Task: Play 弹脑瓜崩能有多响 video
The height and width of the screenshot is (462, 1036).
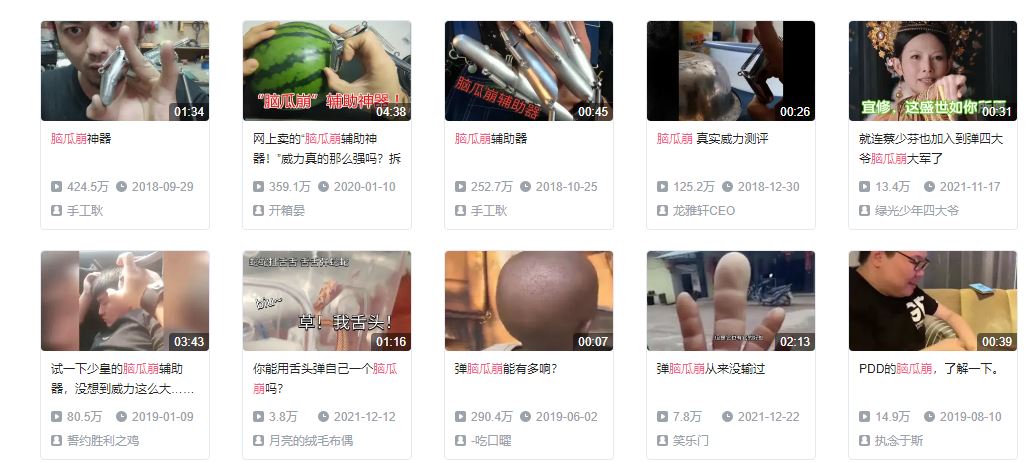Action: point(528,300)
